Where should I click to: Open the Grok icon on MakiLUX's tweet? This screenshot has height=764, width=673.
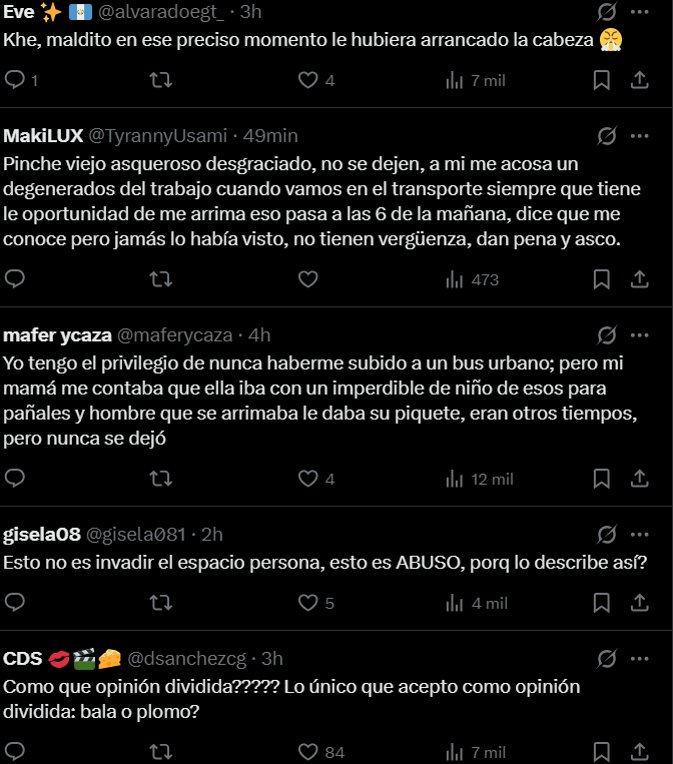click(607, 136)
